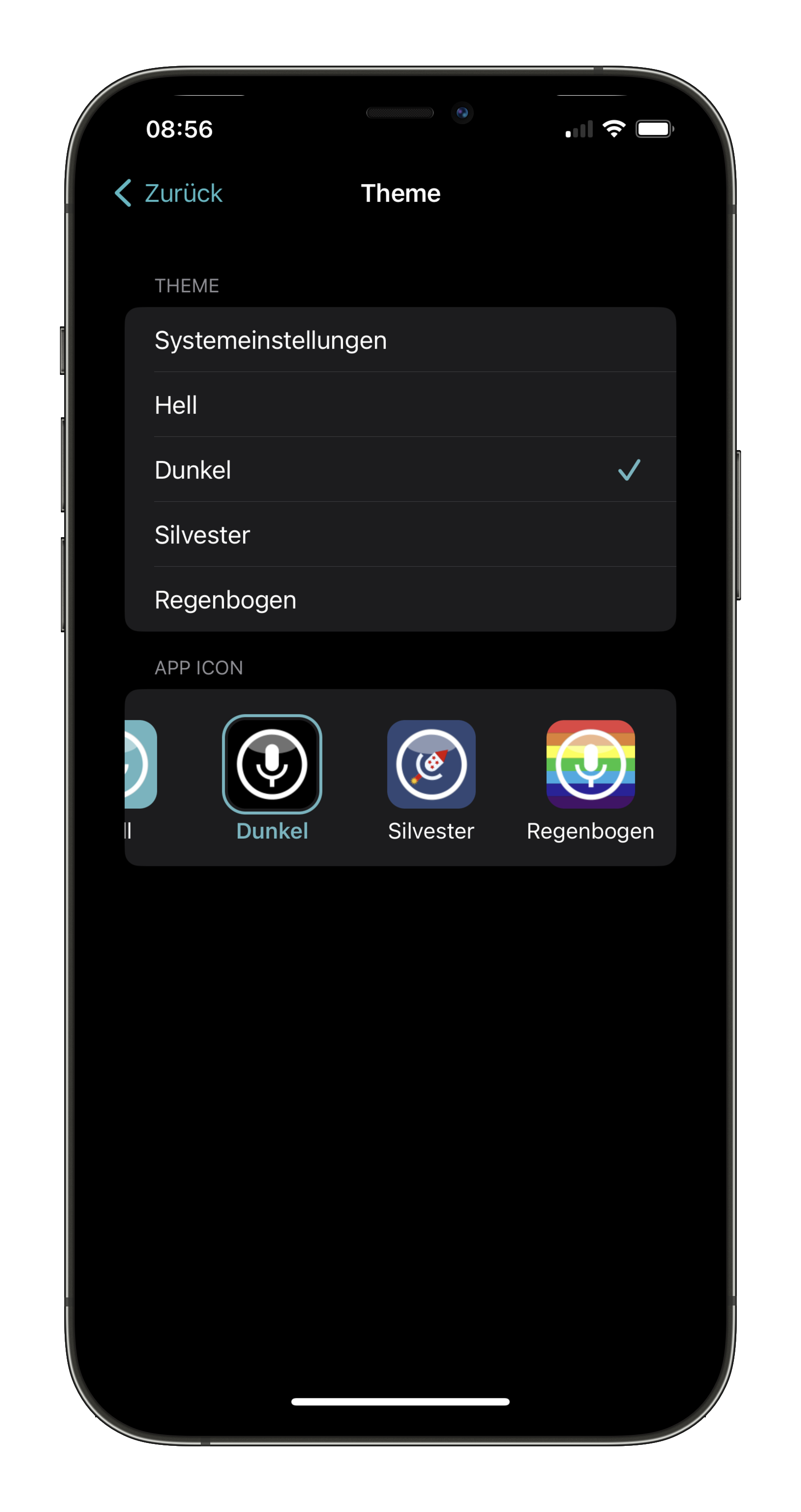Select the Silvester app icon
This screenshot has height=1512, width=801.
pos(431,764)
